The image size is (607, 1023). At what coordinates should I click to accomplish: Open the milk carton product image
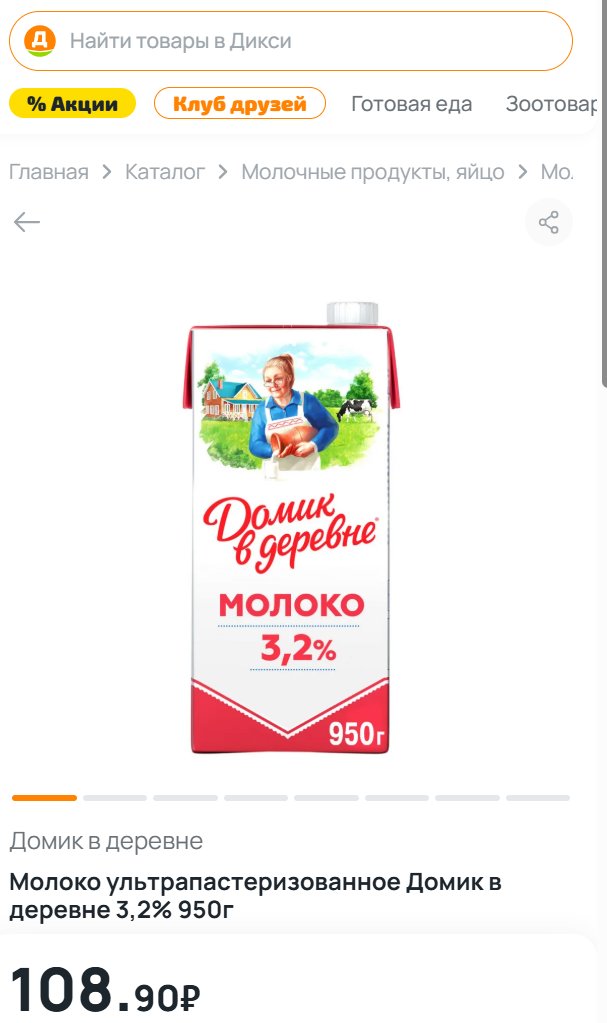[x=291, y=528]
